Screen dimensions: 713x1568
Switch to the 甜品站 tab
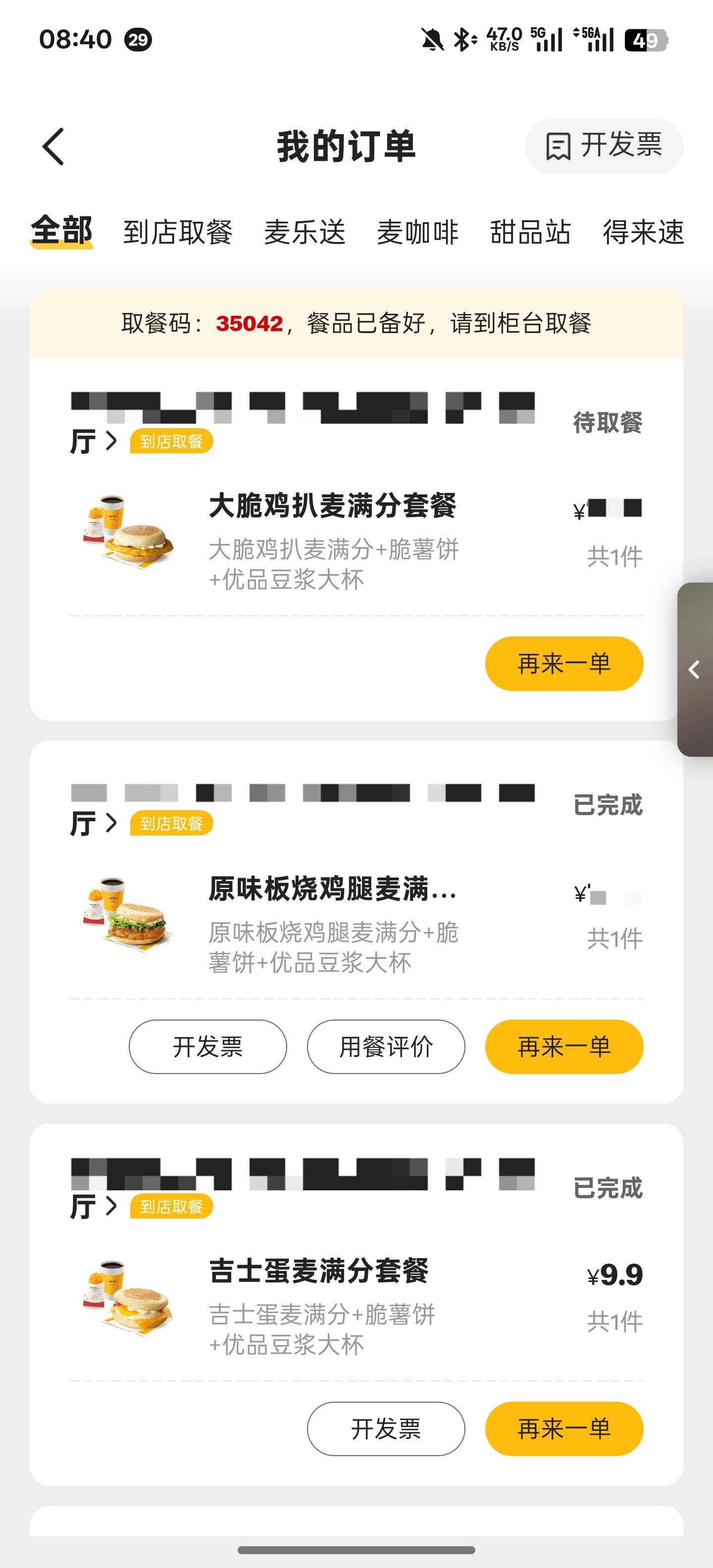(x=530, y=233)
